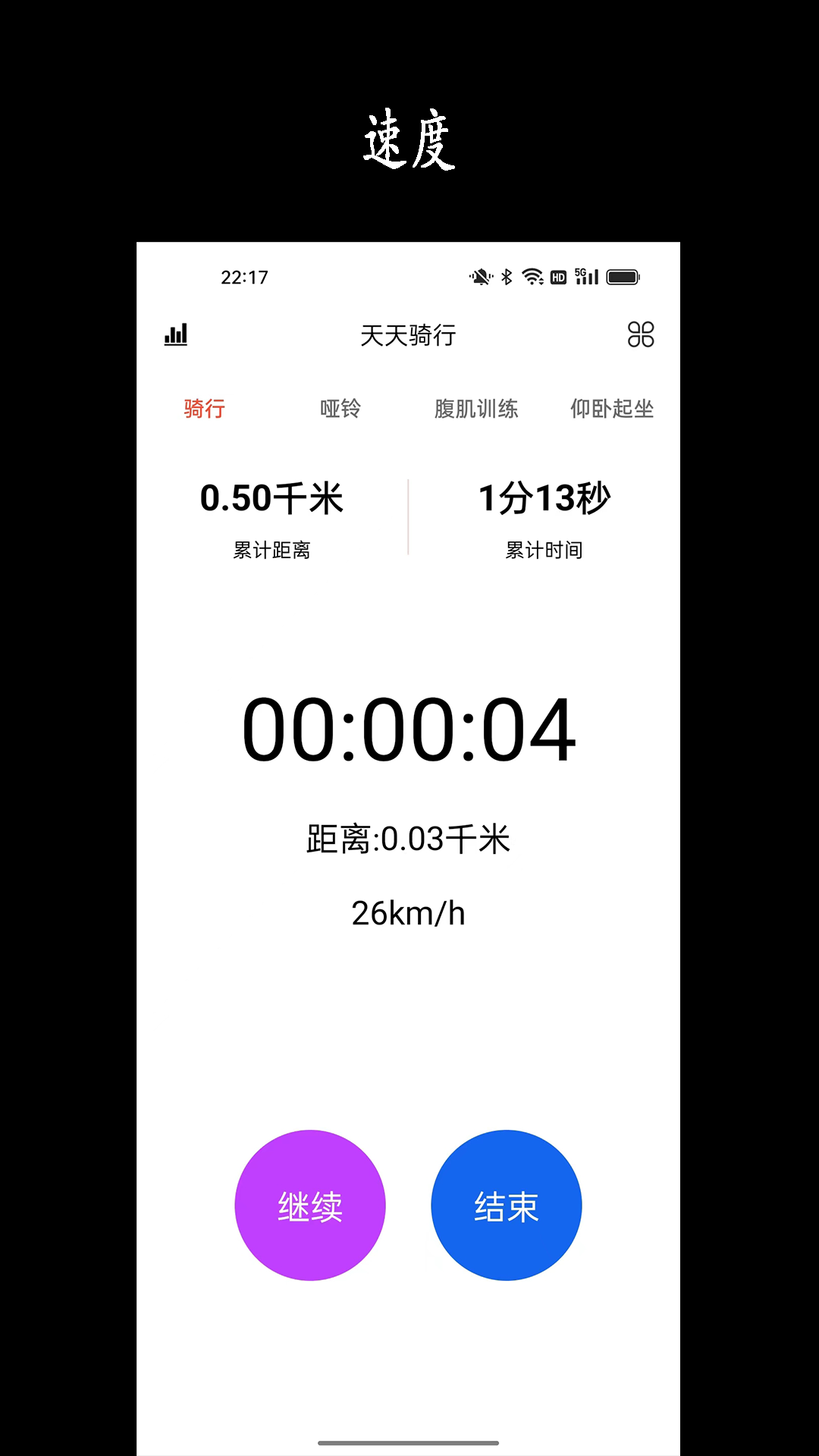Viewport: 819px width, 1456px height.
Task: Switch to the 腹肌训练 tab
Action: point(477,409)
